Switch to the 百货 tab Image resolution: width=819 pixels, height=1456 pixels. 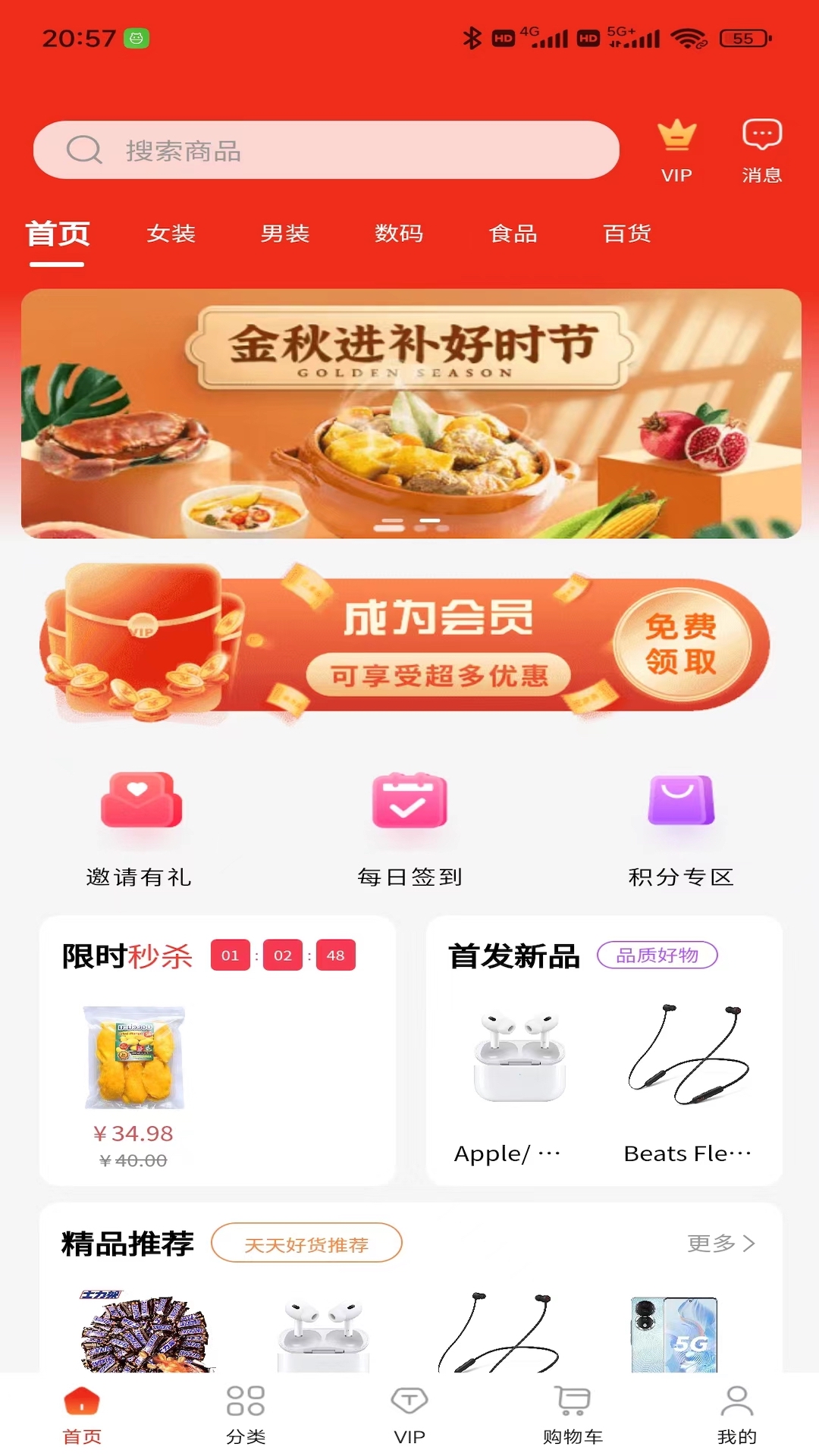coord(627,234)
